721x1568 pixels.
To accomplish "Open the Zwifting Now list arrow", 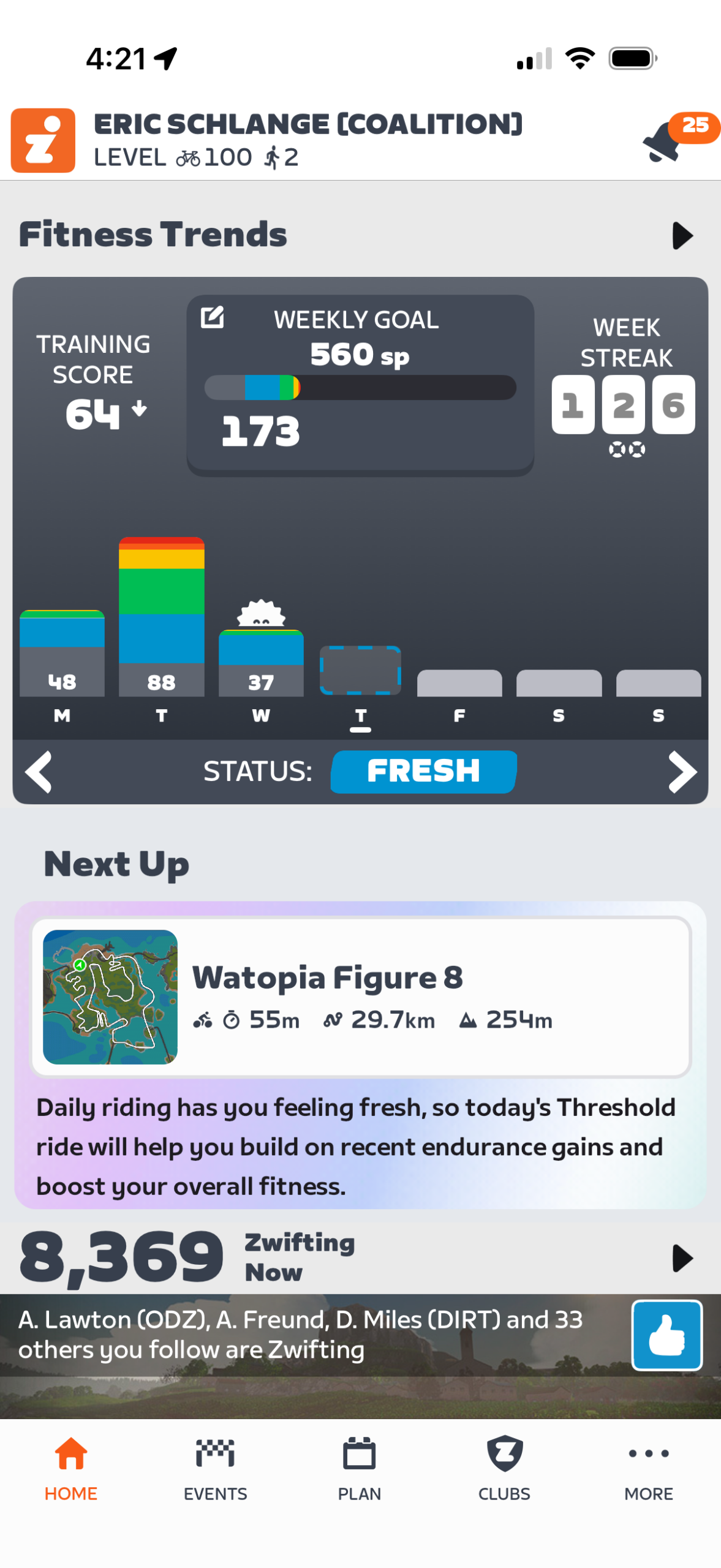I will [682, 1258].
